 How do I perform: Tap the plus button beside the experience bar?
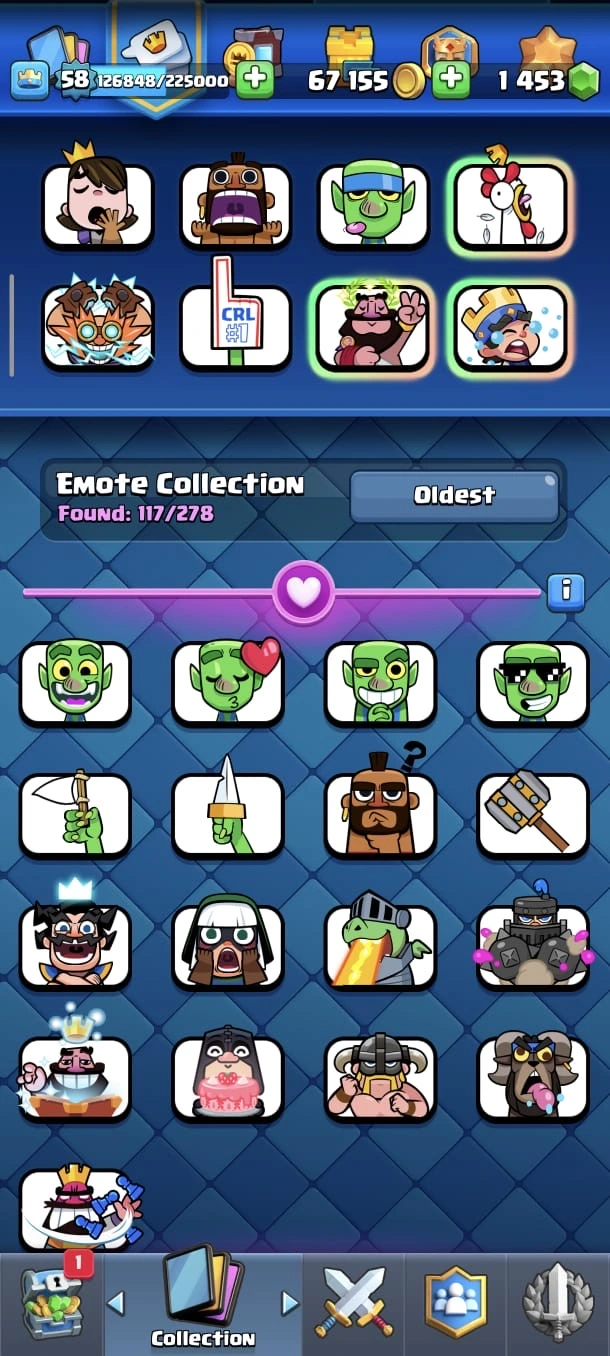point(255,79)
